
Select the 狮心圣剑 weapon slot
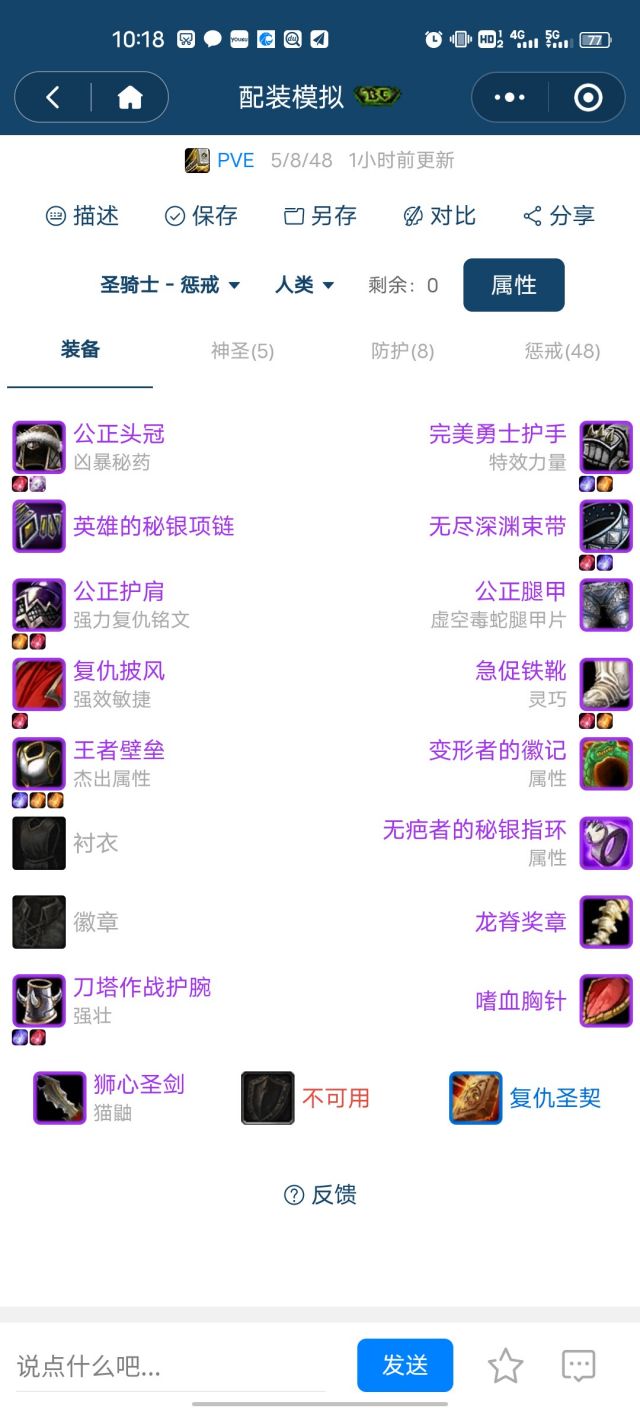pyautogui.click(x=138, y=1085)
